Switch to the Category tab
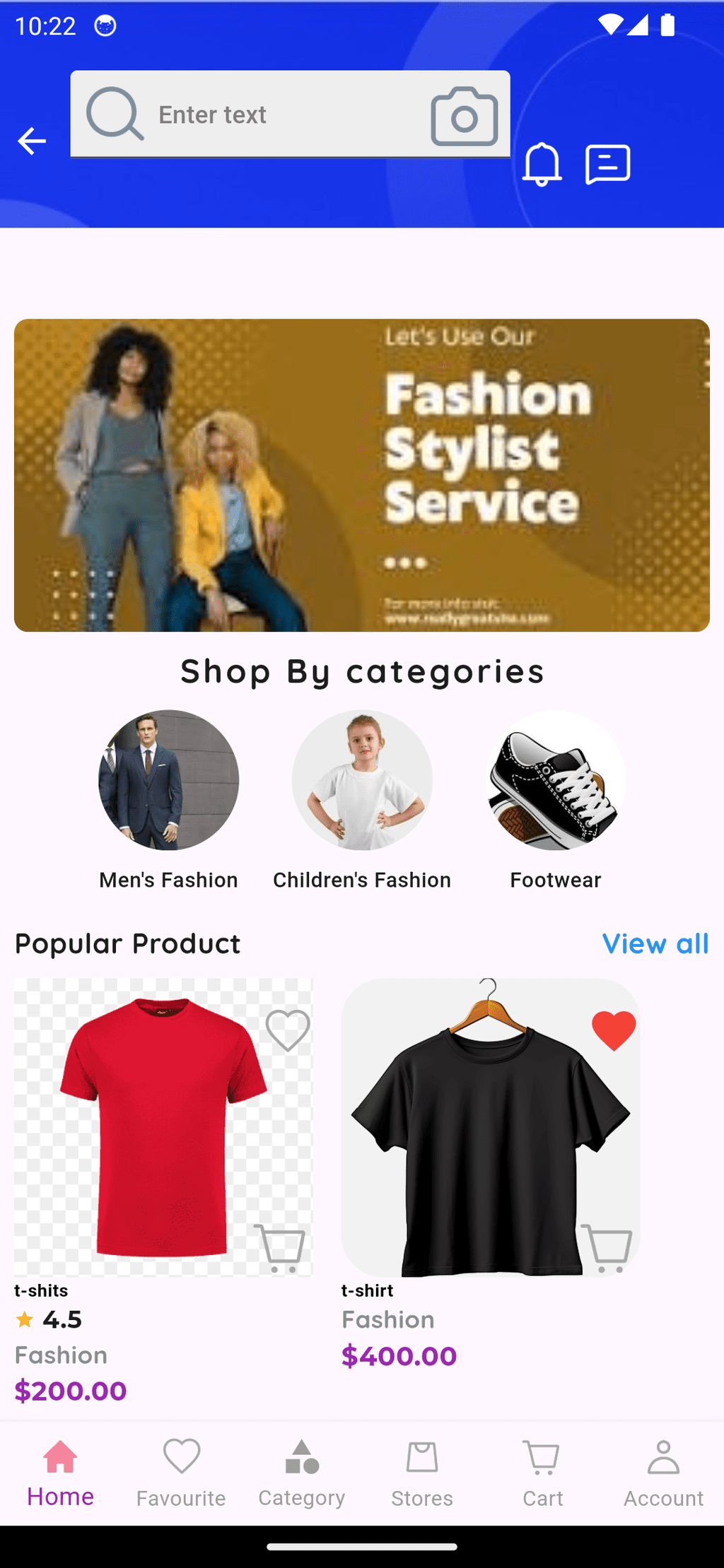The image size is (724, 1568). click(x=302, y=1473)
